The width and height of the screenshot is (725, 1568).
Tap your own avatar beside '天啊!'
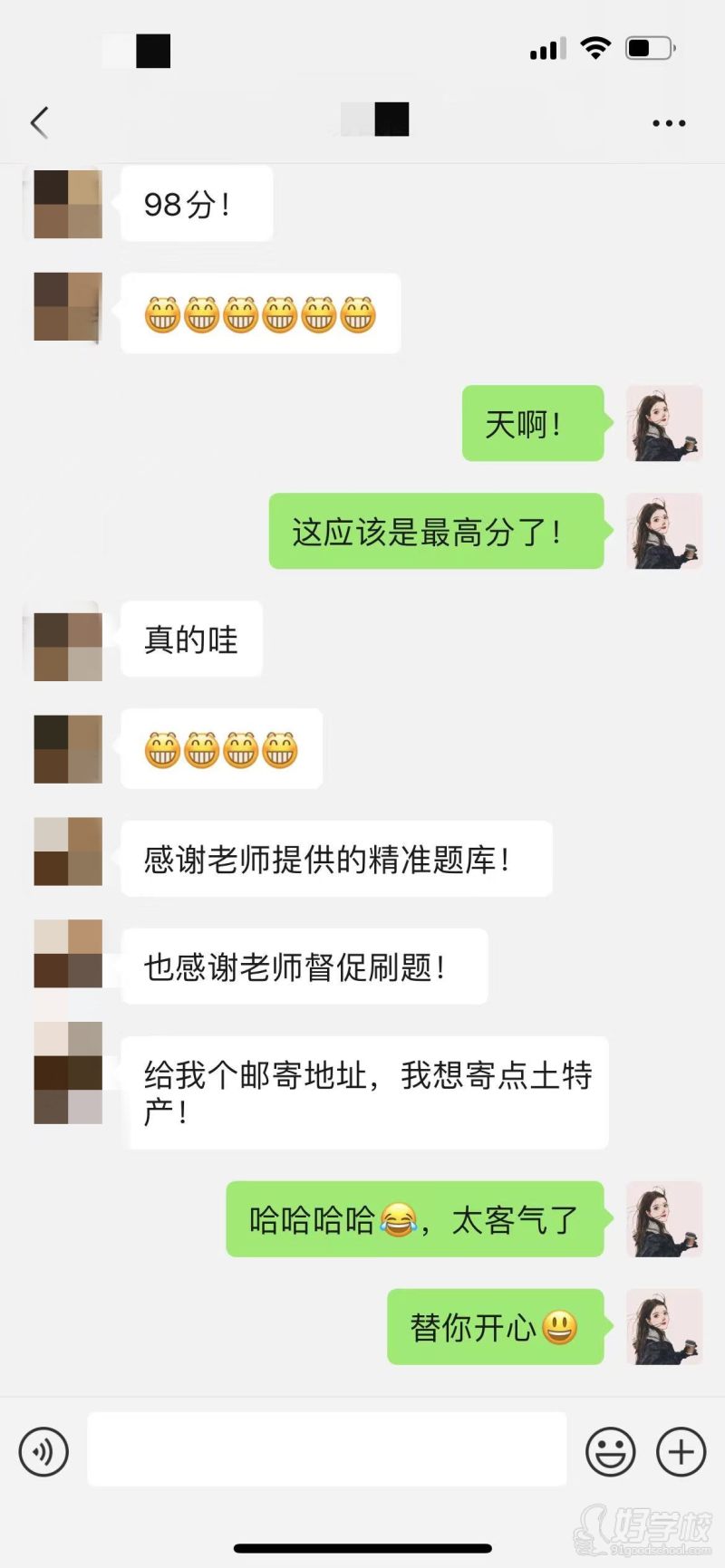(x=664, y=424)
